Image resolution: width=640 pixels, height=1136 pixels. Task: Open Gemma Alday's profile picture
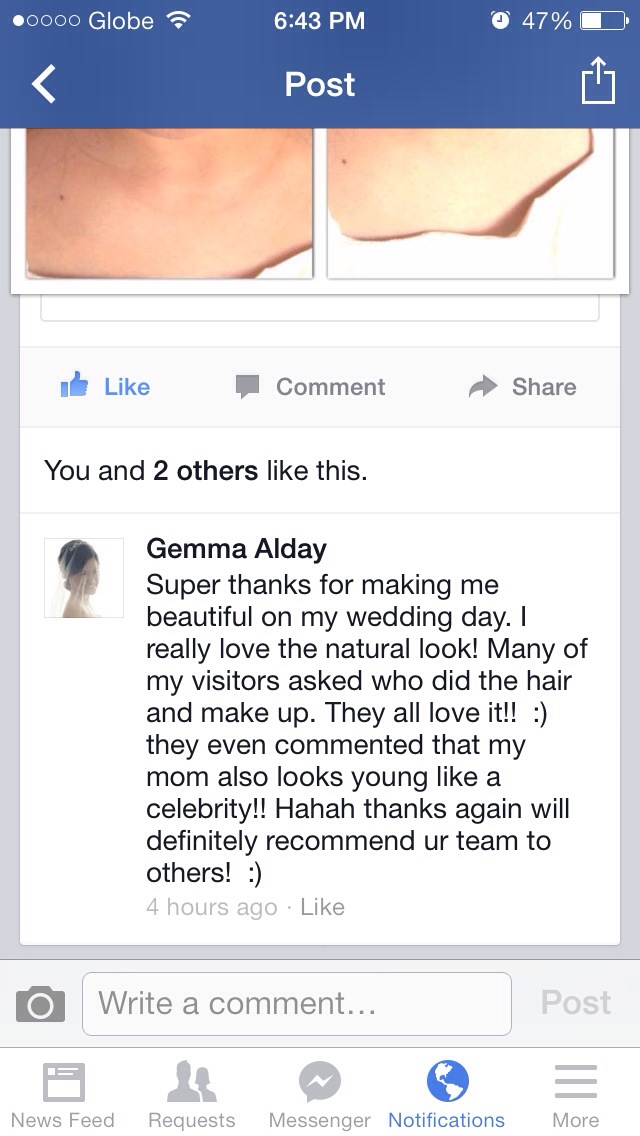(84, 578)
